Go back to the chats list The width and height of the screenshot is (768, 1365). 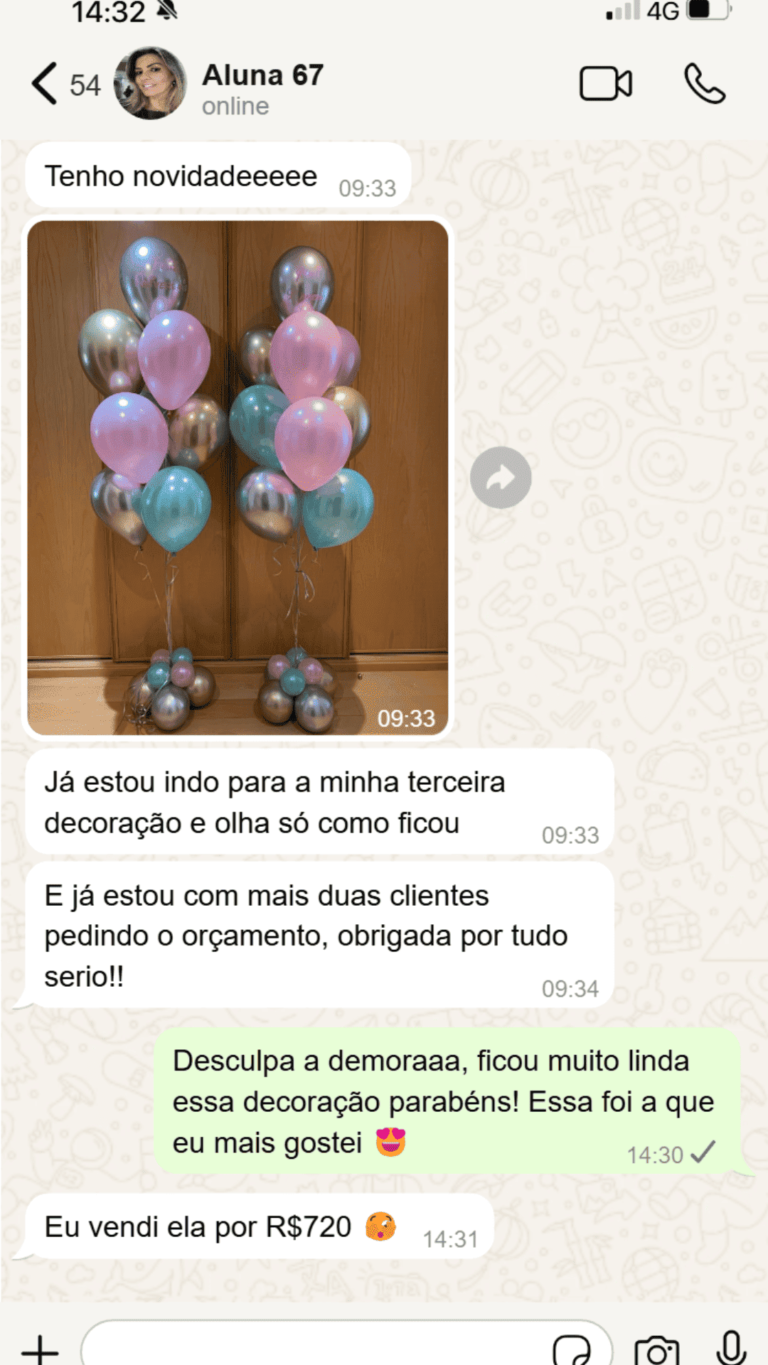(45, 84)
